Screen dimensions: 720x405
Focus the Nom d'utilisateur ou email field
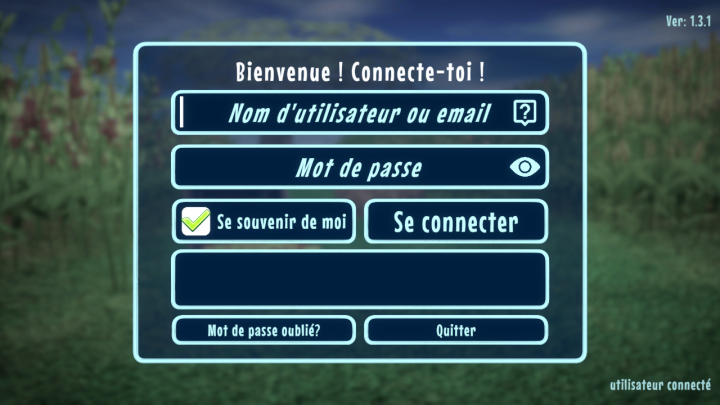pyautogui.click(x=360, y=113)
